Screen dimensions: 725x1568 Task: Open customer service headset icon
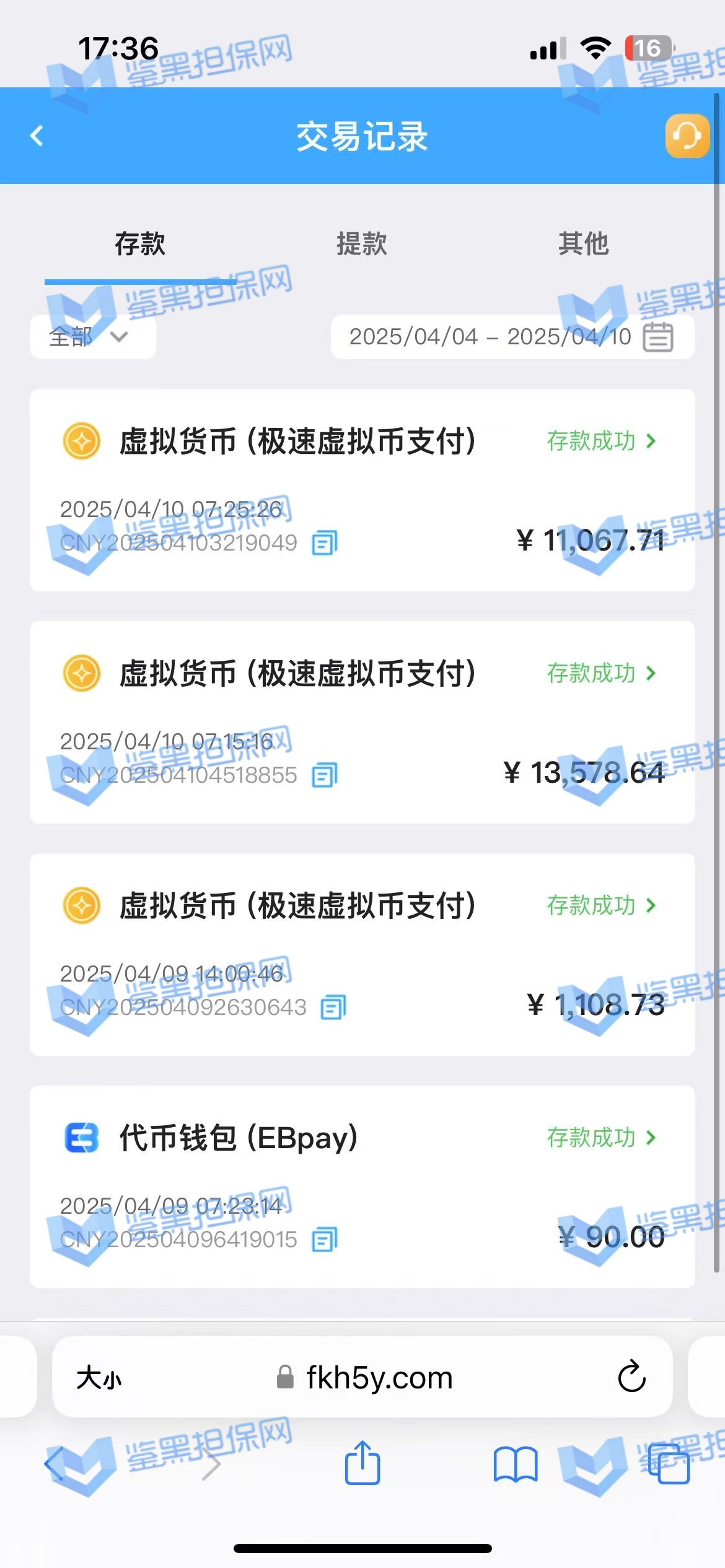tap(687, 136)
